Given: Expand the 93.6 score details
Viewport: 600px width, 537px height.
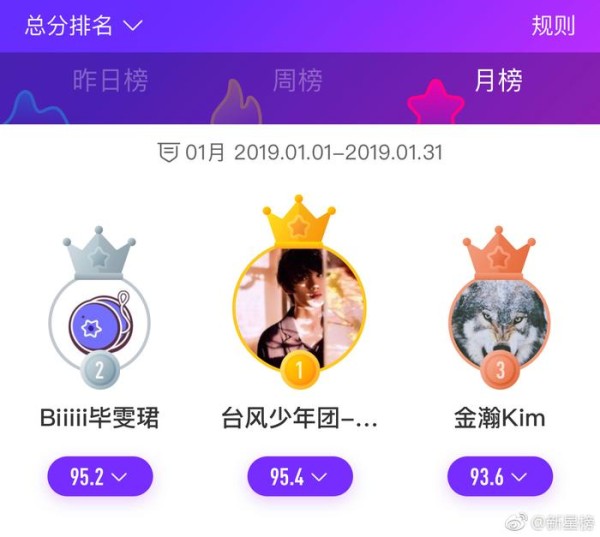Looking at the screenshot, I should point(498,476).
